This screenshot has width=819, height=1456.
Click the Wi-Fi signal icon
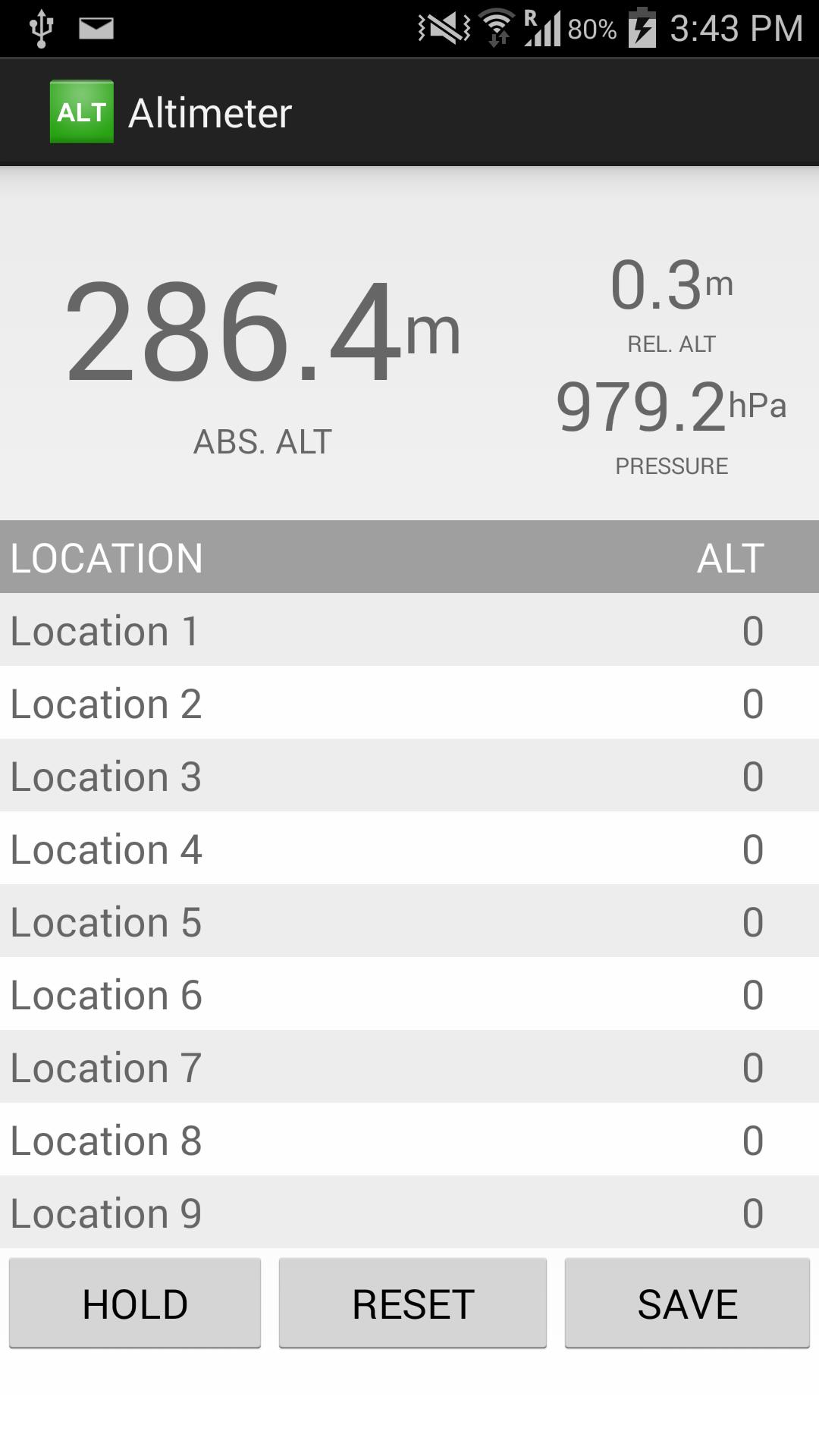click(x=497, y=25)
